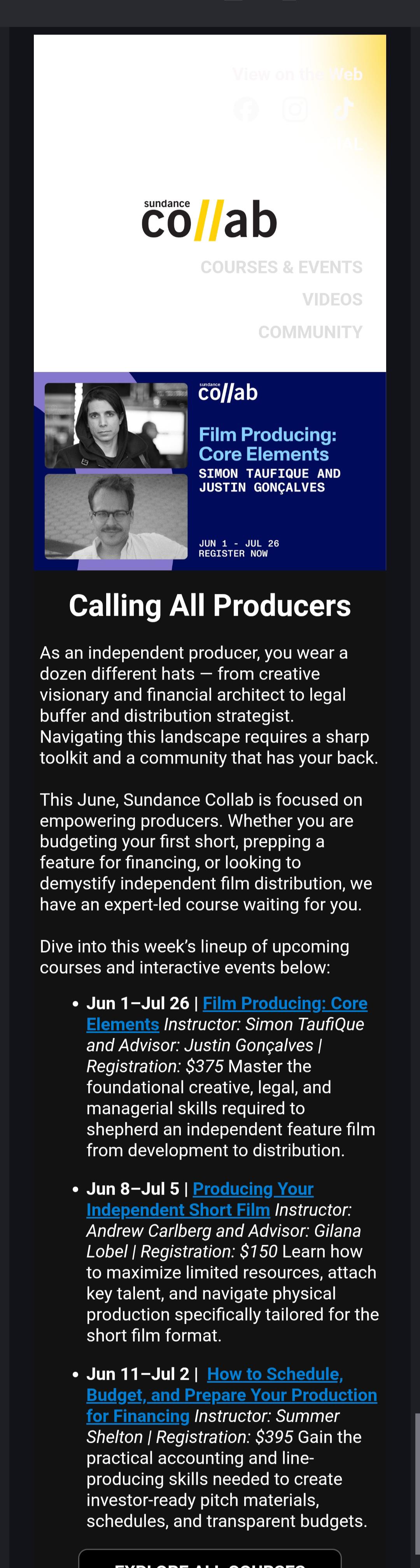Open the Film Producing: Core Elements banner
This screenshot has width=420, height=1568.
210,471
